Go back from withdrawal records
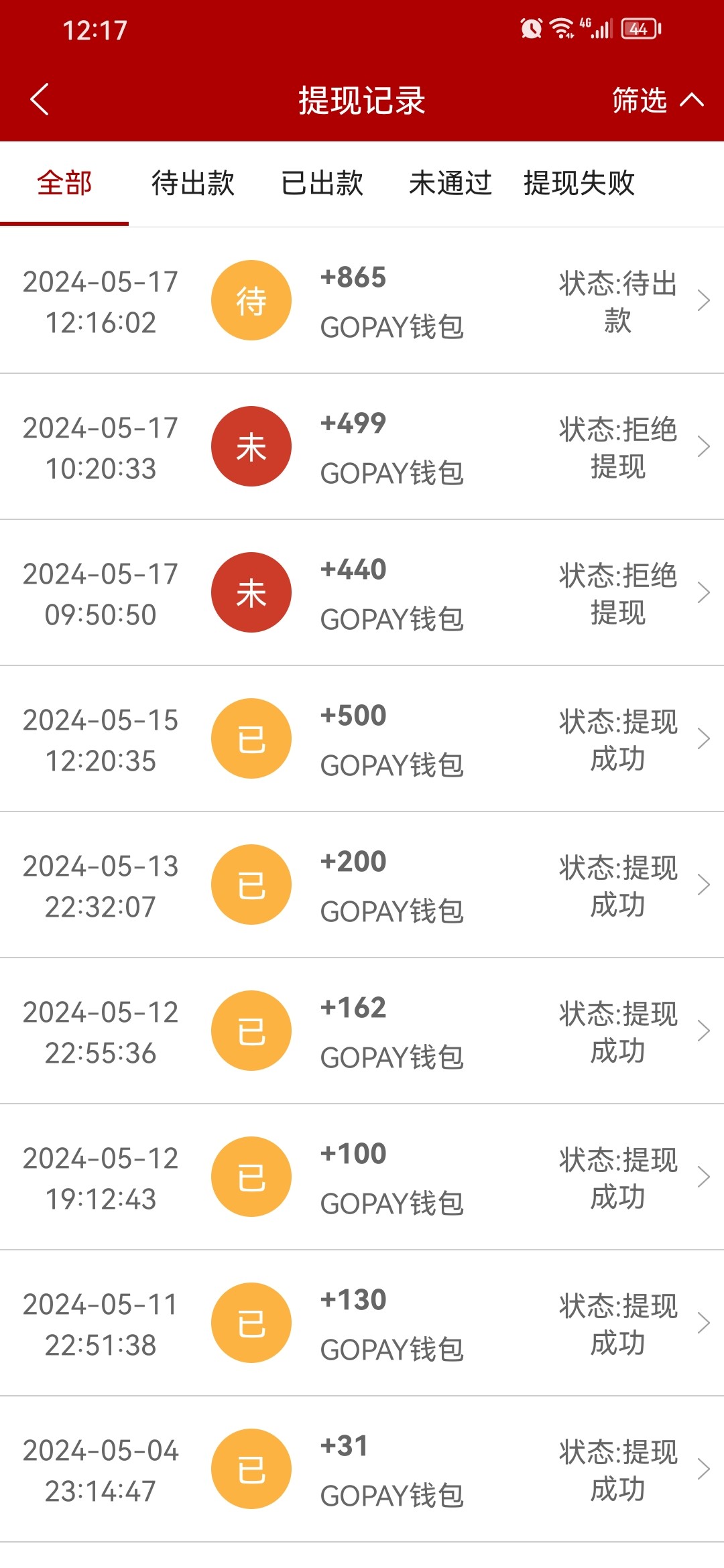724x1568 pixels. tap(40, 100)
